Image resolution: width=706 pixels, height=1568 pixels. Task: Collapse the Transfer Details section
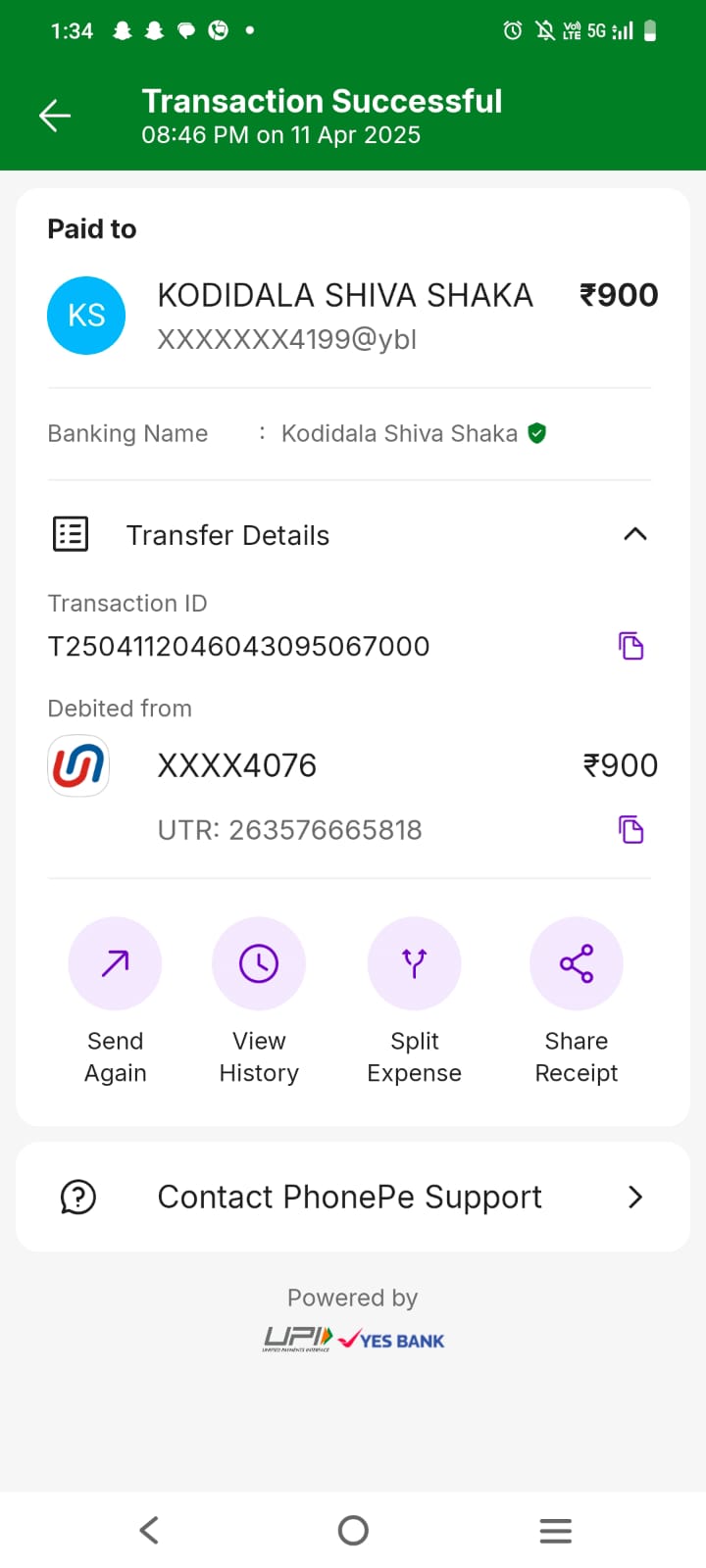point(634,534)
